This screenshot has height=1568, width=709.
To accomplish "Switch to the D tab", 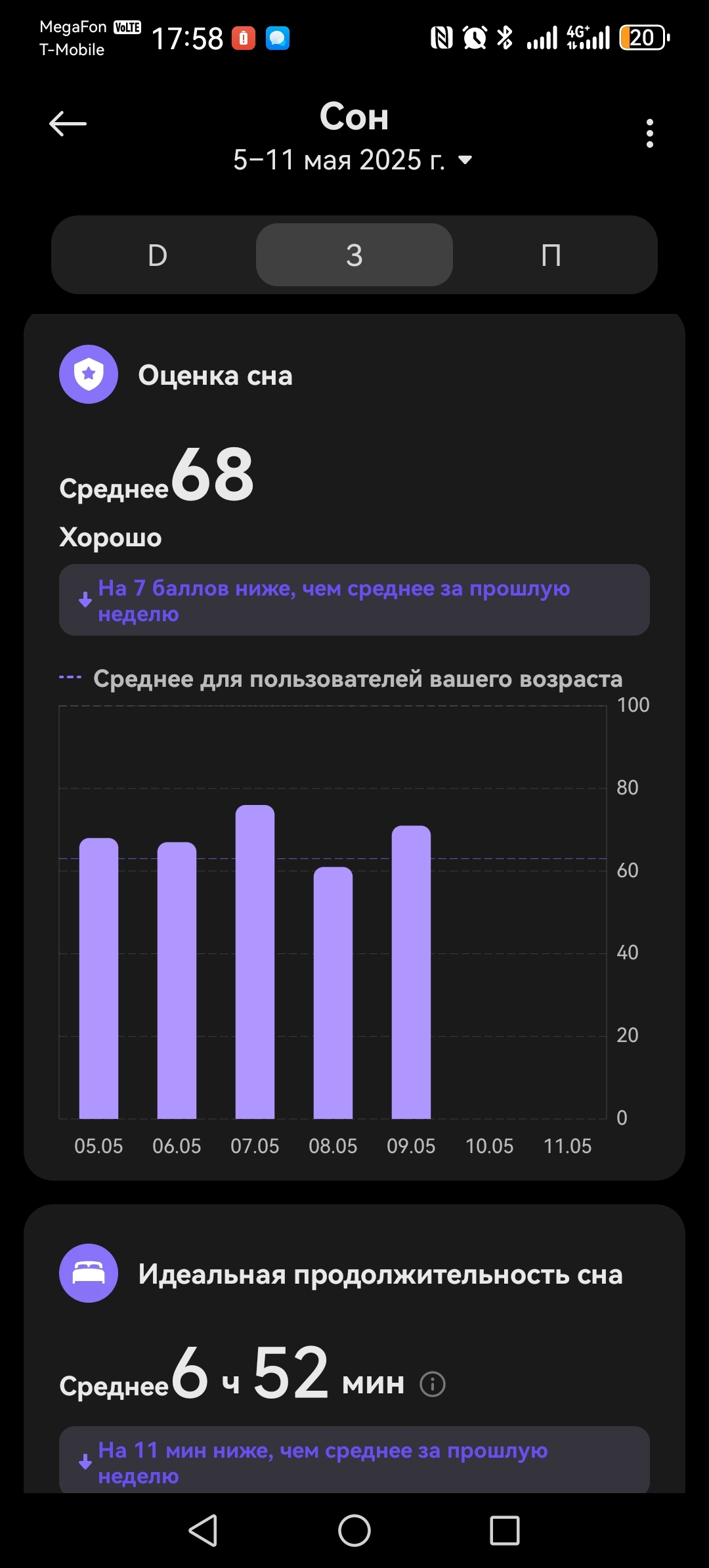I will tap(158, 255).
